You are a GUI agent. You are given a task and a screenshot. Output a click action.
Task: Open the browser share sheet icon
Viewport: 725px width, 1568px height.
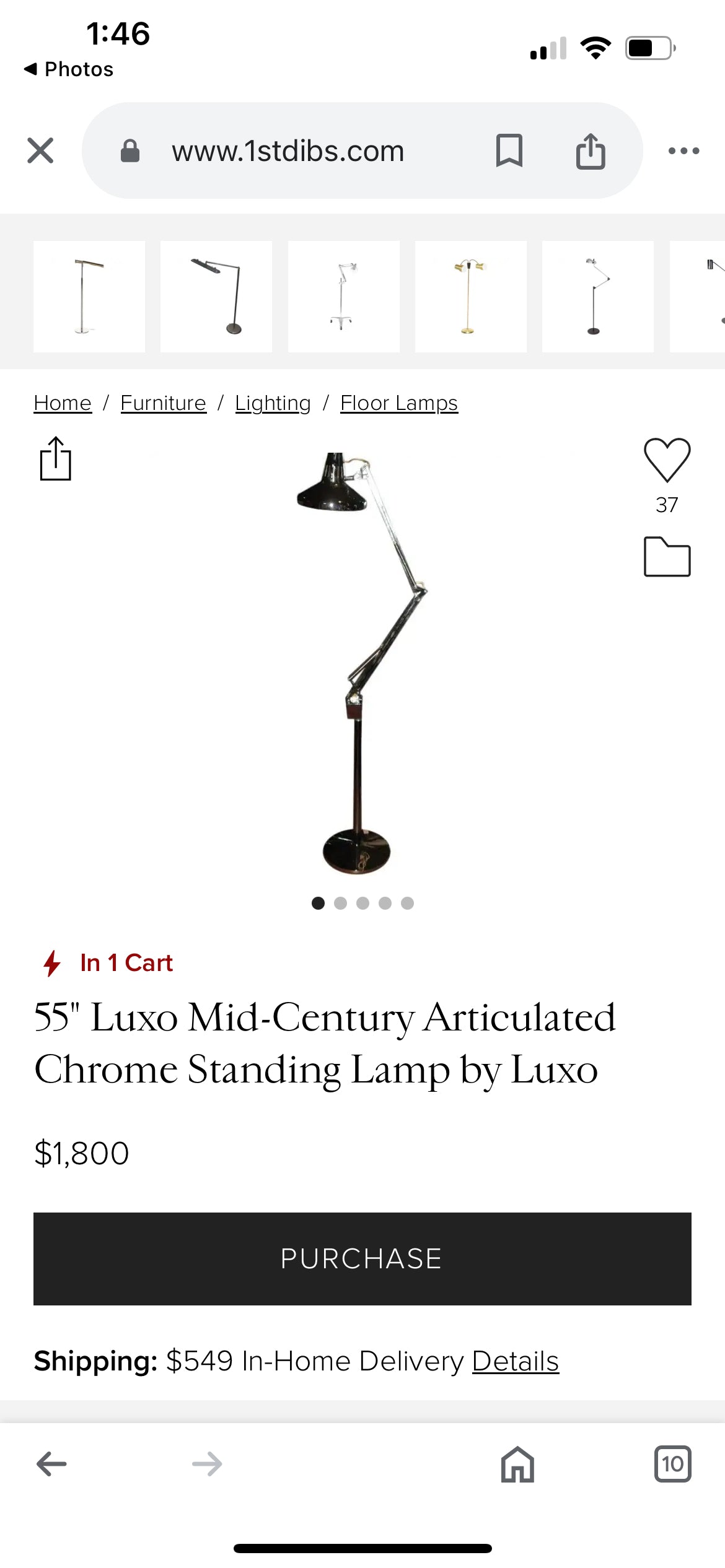(x=590, y=150)
